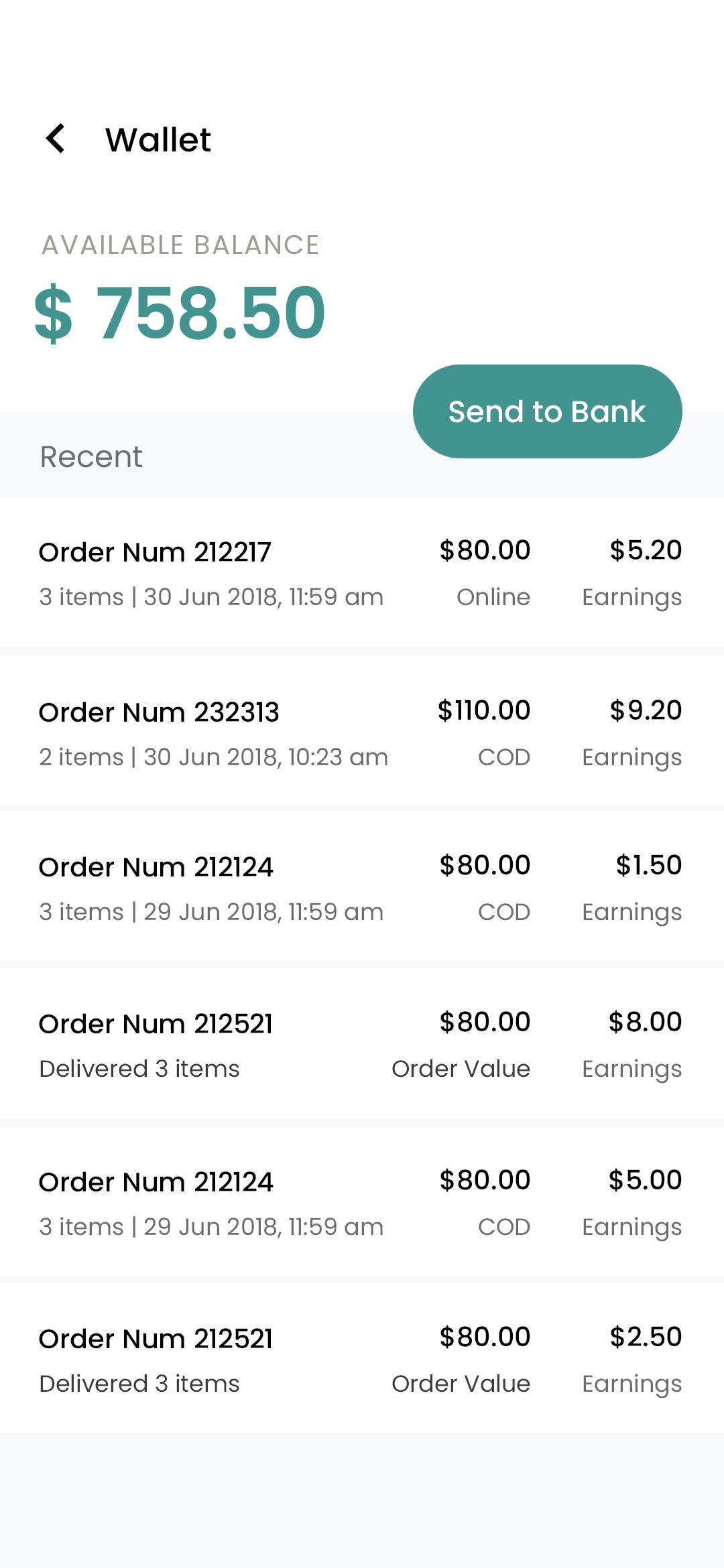Tap the $2.50 earnings figure

(646, 1337)
